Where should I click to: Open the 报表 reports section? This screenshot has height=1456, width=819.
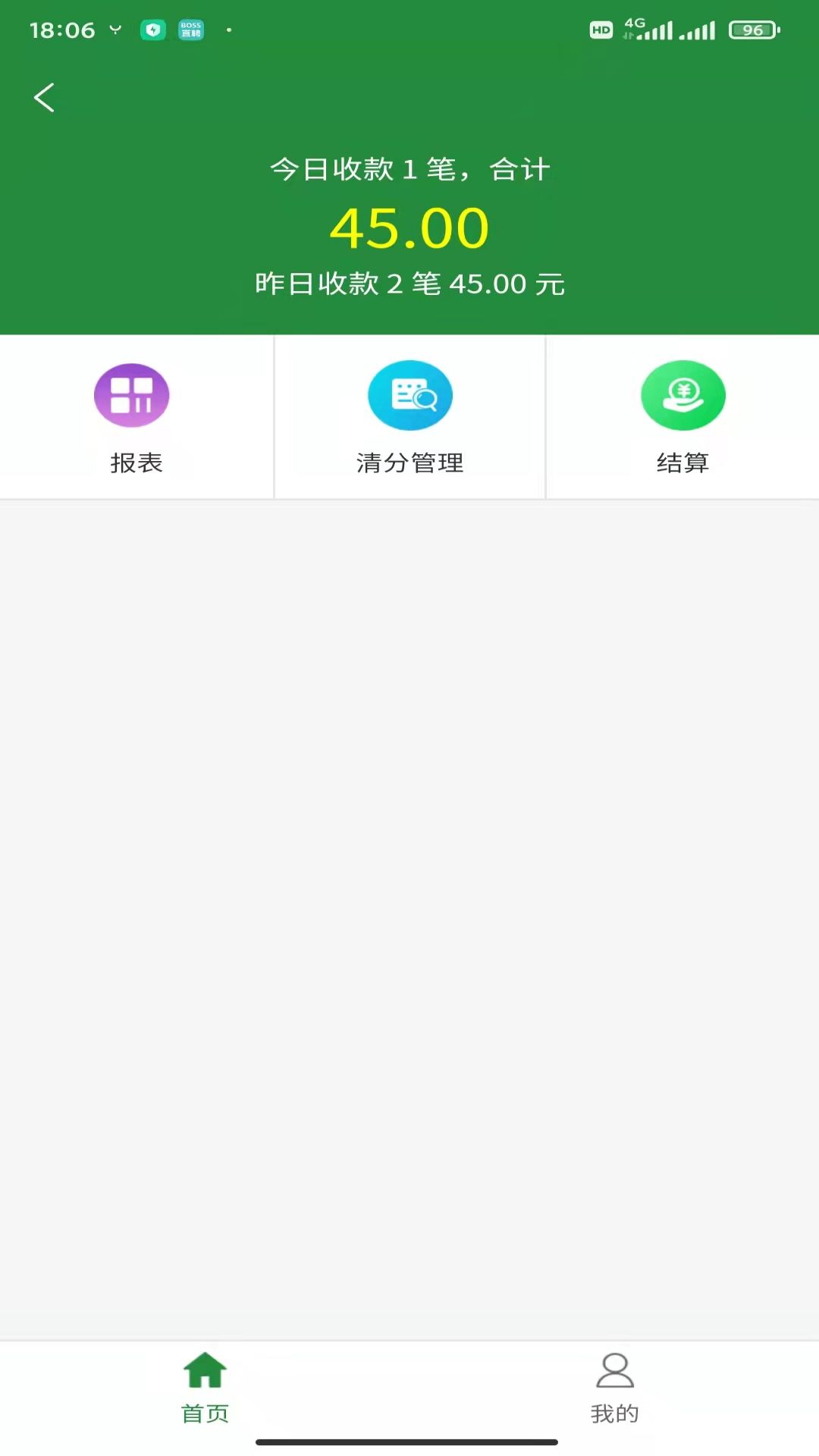click(x=136, y=417)
